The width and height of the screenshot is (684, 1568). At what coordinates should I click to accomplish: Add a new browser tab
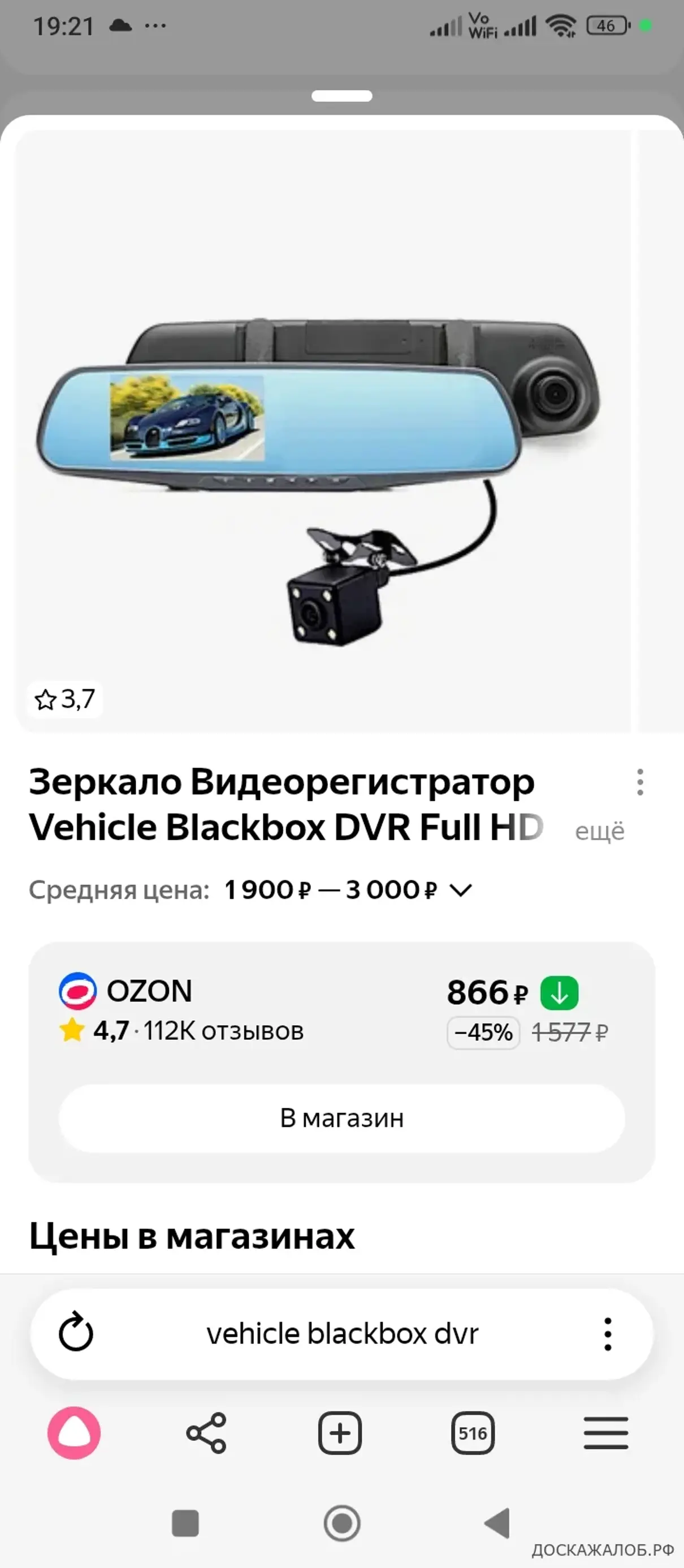(x=340, y=1433)
